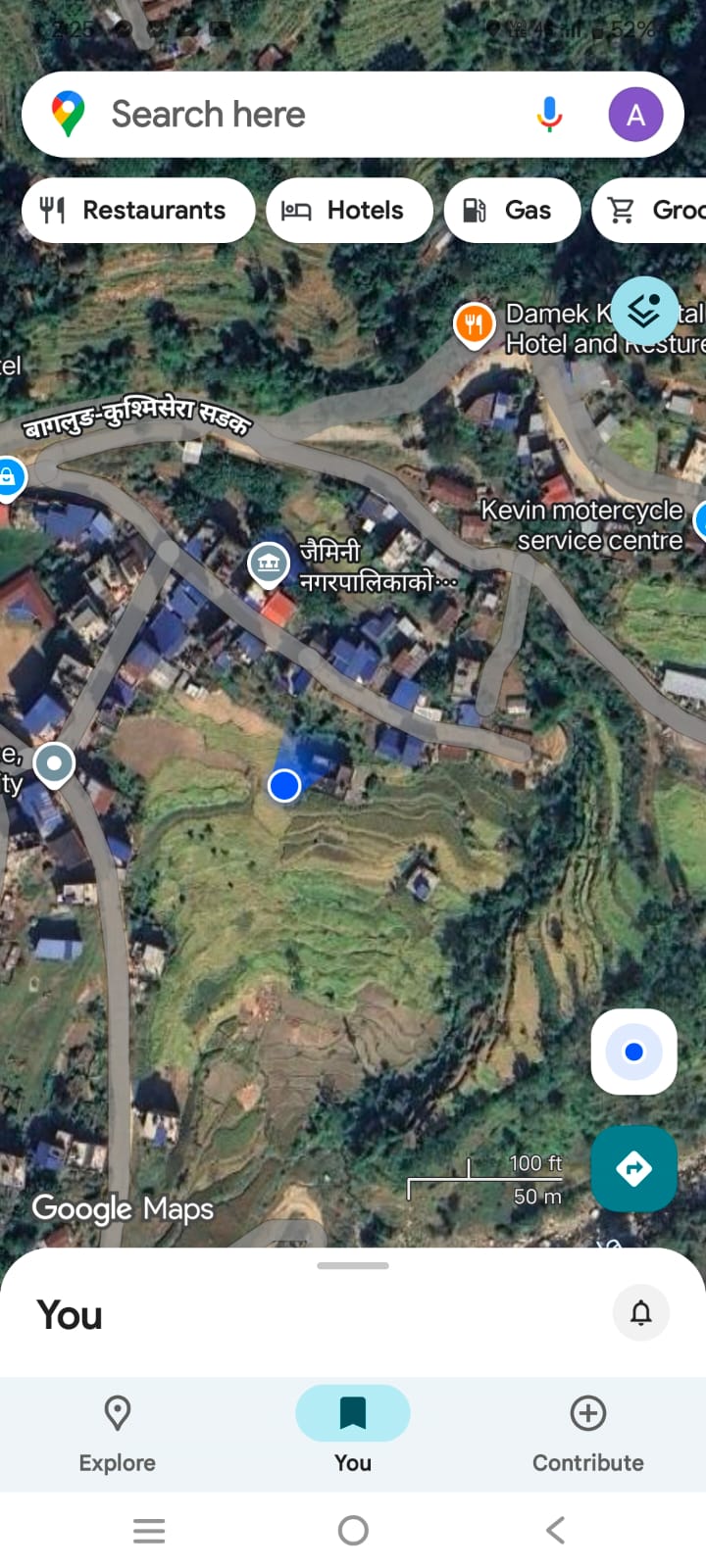Viewport: 706px width, 1568px height.
Task: Start voice search with the microphone
Action: (x=549, y=115)
